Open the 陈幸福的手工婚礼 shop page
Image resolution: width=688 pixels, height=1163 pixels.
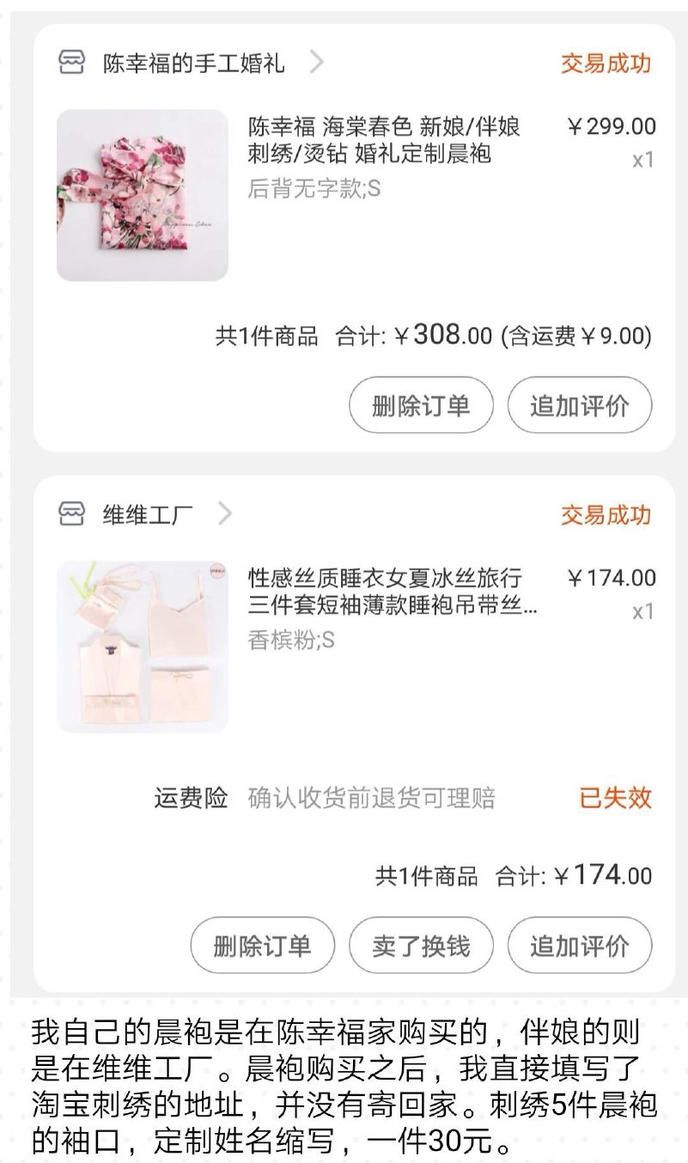point(193,63)
